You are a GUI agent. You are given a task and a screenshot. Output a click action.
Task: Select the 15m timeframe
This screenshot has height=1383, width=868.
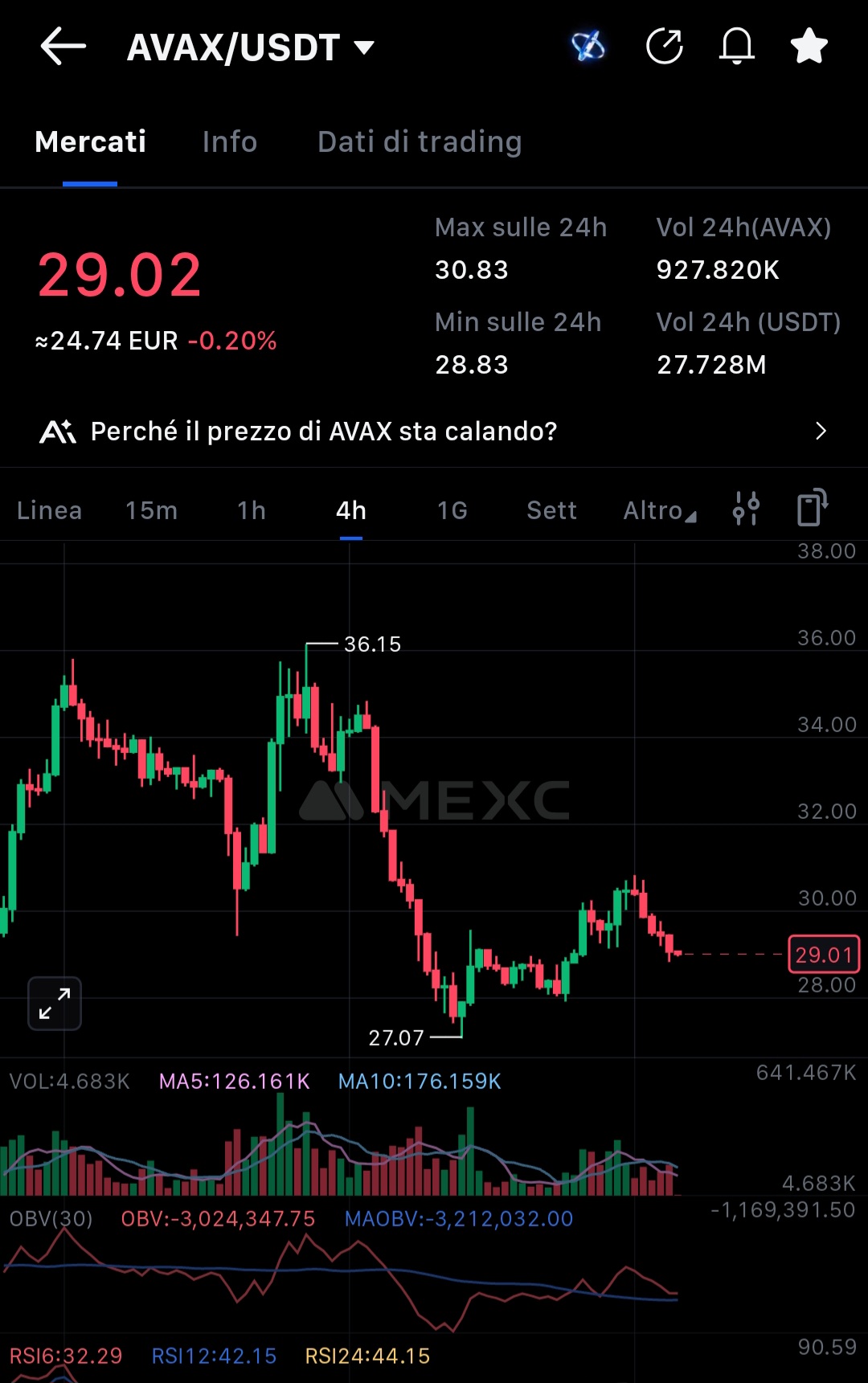pyautogui.click(x=151, y=510)
